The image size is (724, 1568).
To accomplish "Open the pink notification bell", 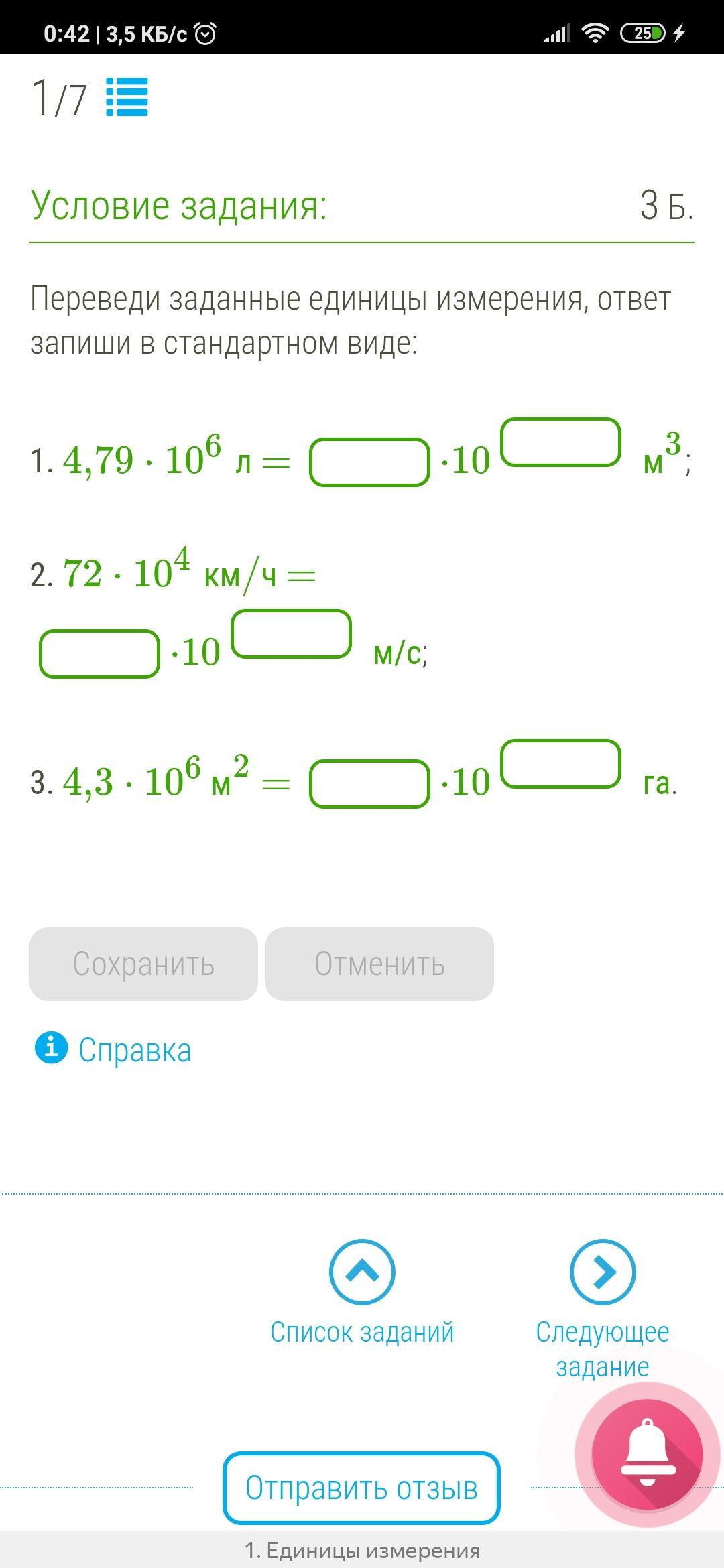I will pos(647,1453).
